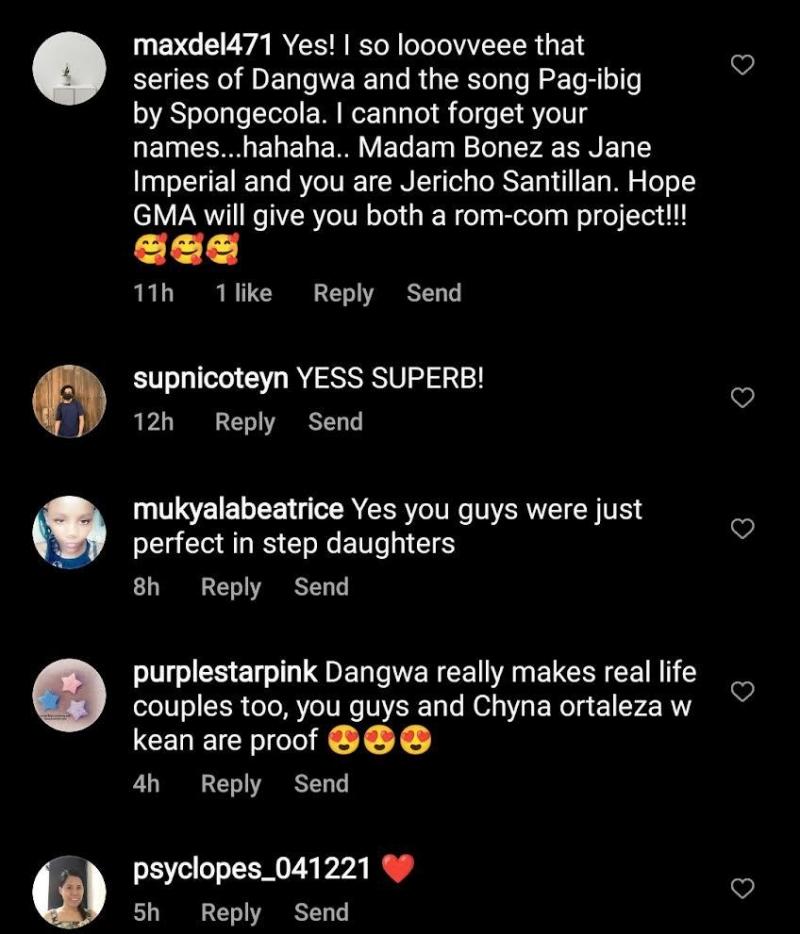Send maxdel471's comment

(x=433, y=293)
